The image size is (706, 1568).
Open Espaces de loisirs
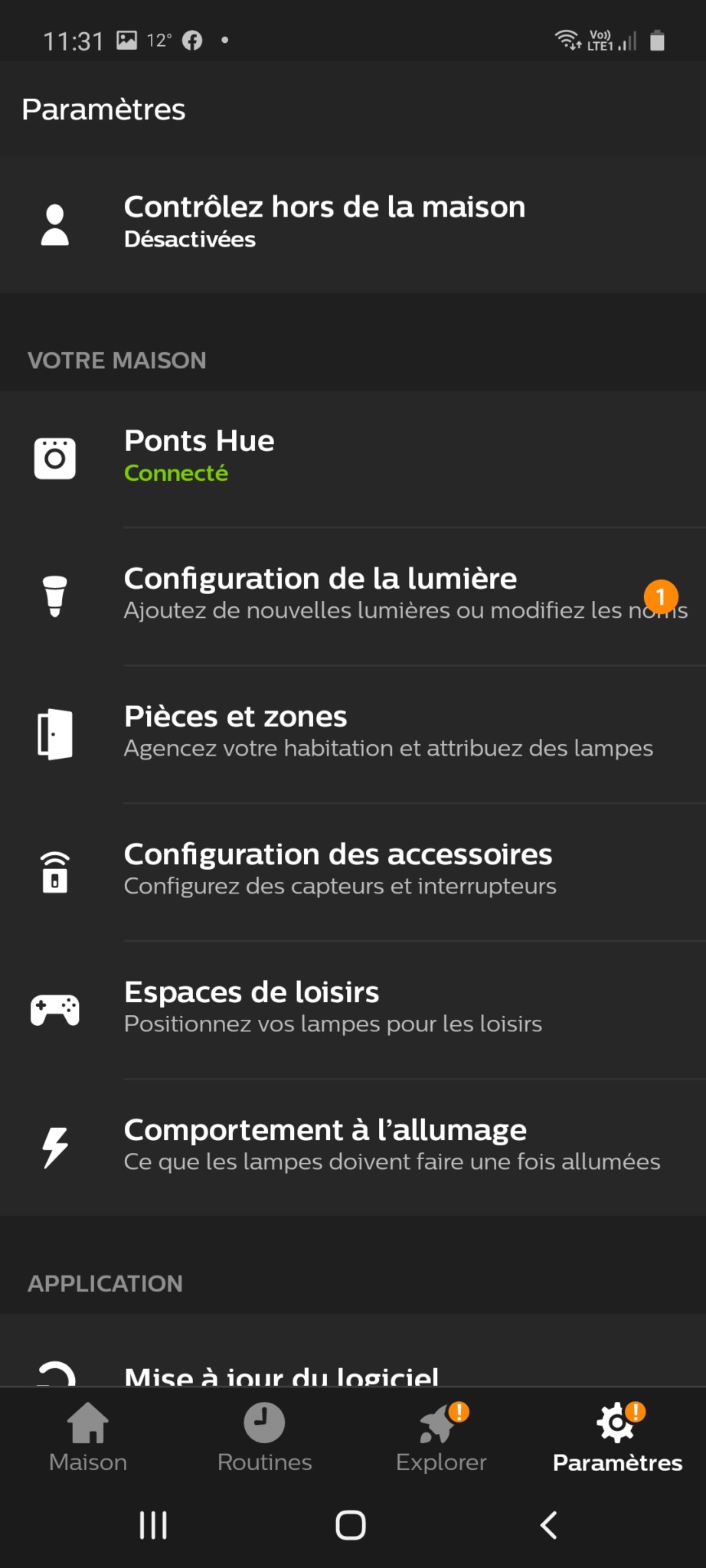click(x=352, y=1008)
